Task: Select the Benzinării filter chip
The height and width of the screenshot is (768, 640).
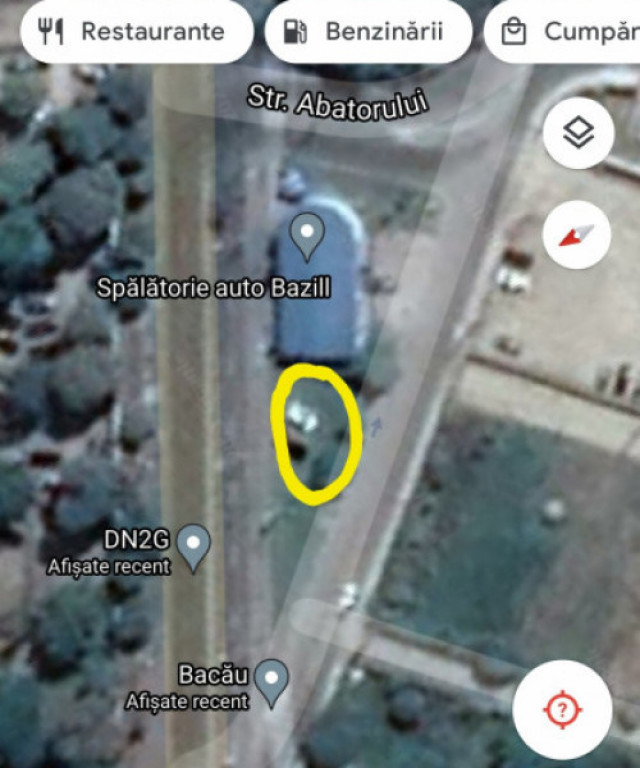Action: [x=368, y=31]
